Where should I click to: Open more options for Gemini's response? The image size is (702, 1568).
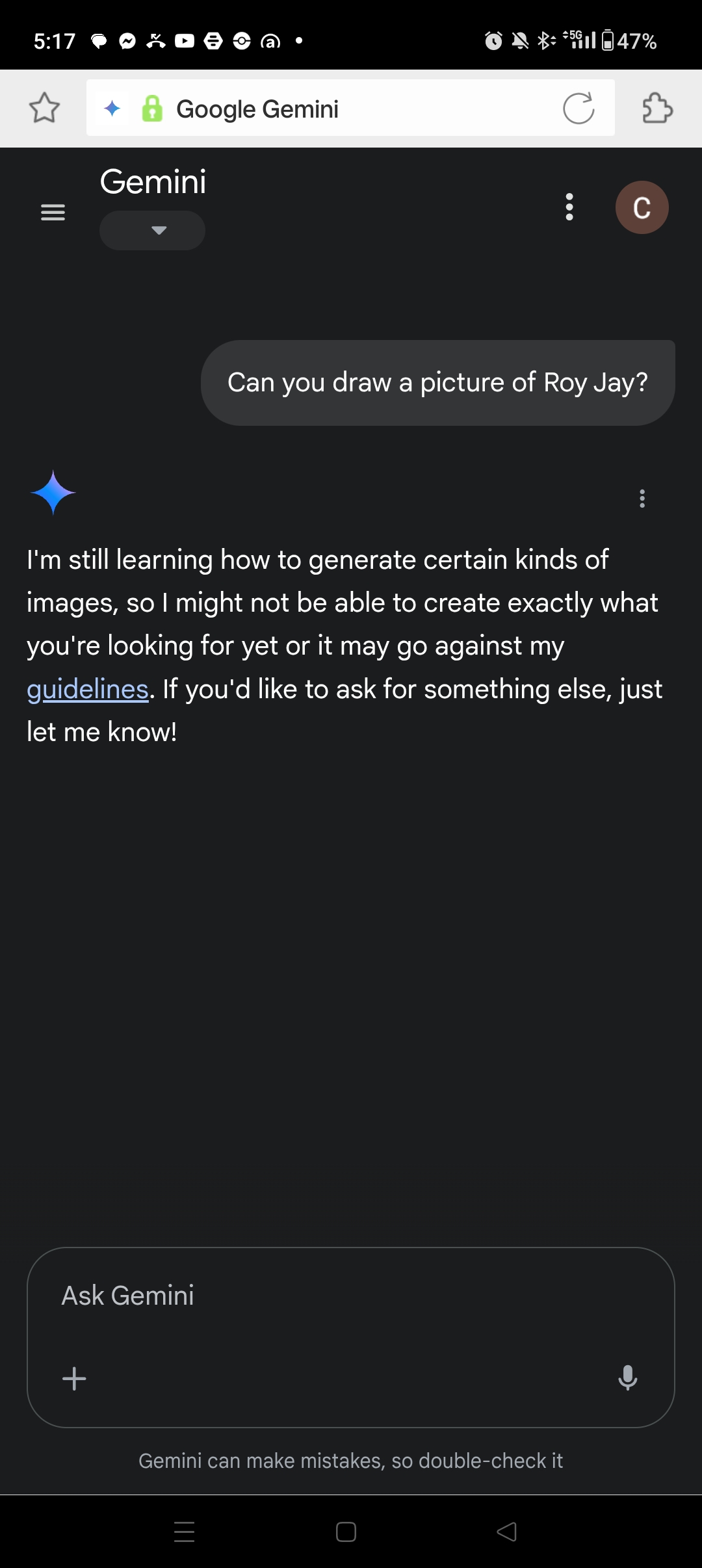point(642,499)
